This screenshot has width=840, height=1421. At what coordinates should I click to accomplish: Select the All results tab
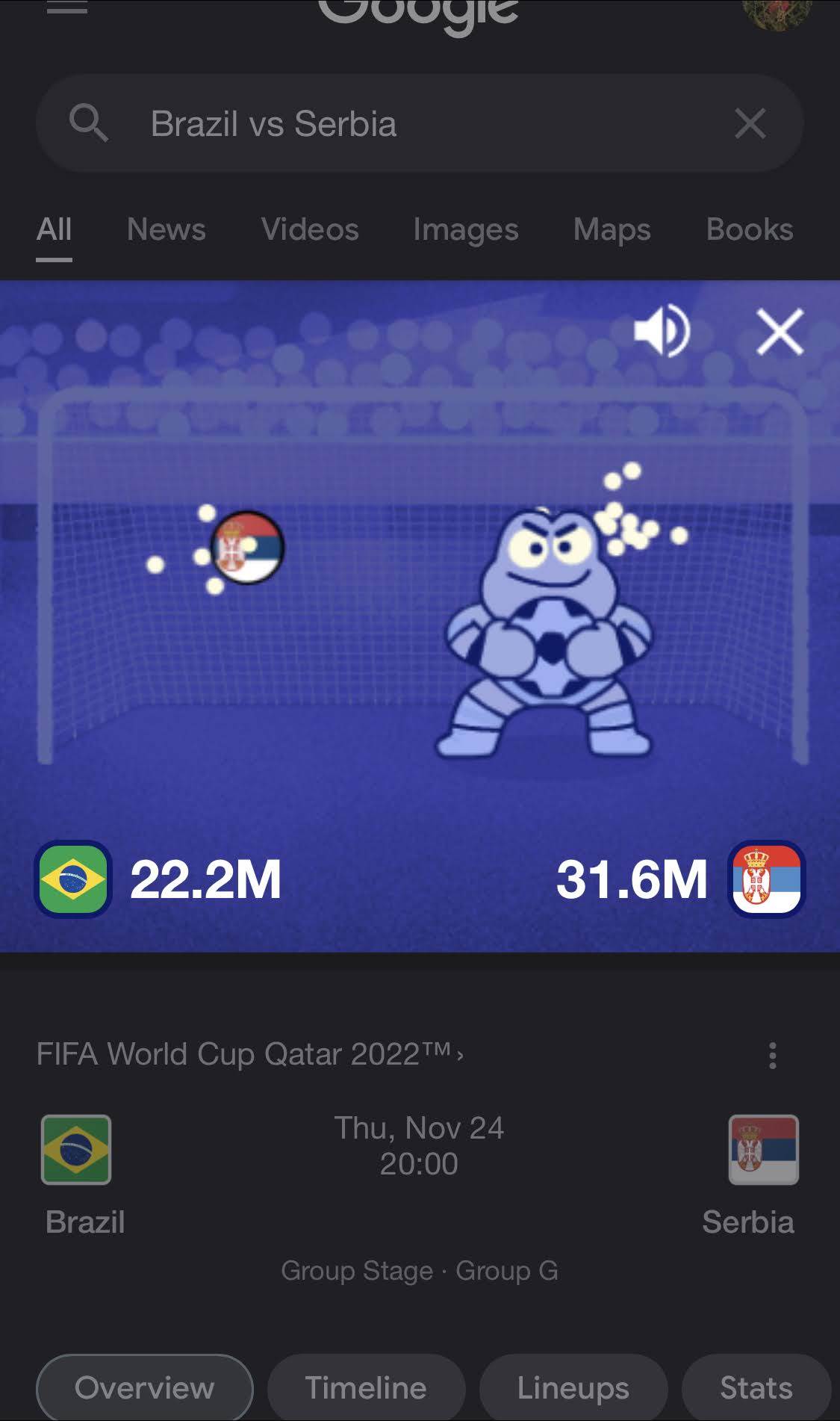coord(54,230)
